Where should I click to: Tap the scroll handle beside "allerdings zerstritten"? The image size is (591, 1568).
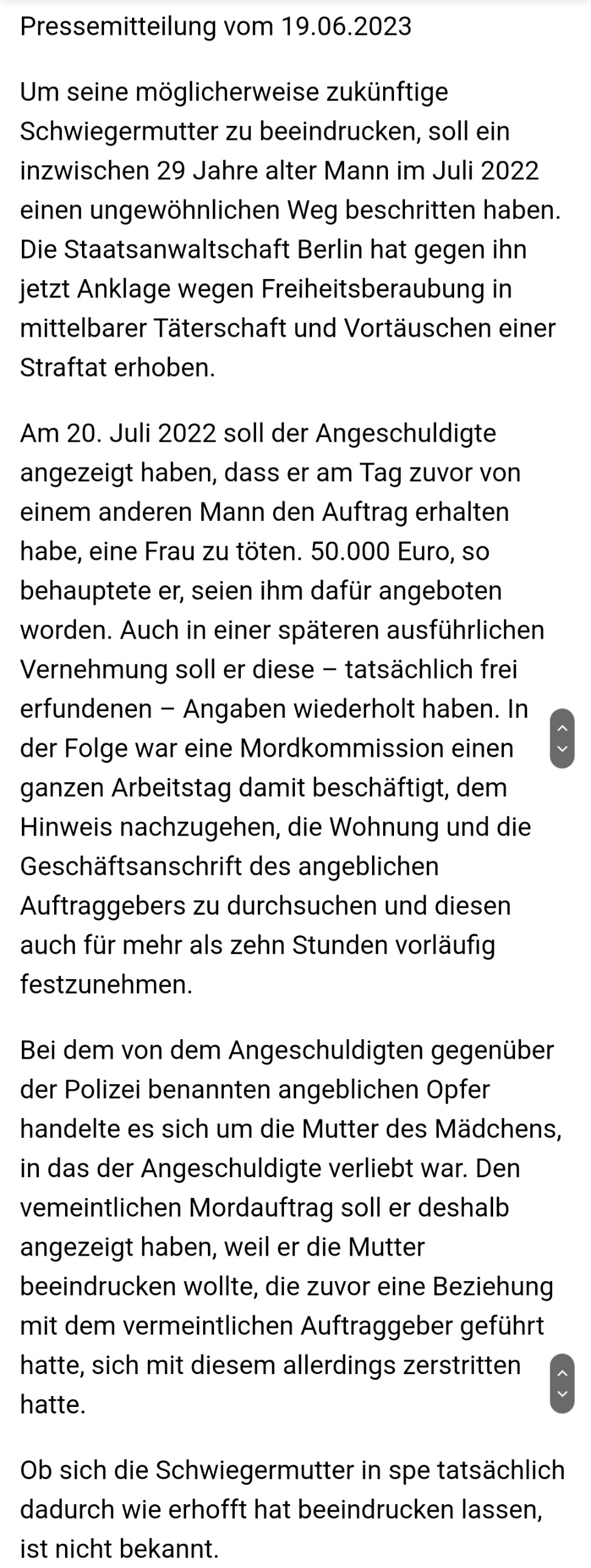pyautogui.click(x=562, y=1383)
